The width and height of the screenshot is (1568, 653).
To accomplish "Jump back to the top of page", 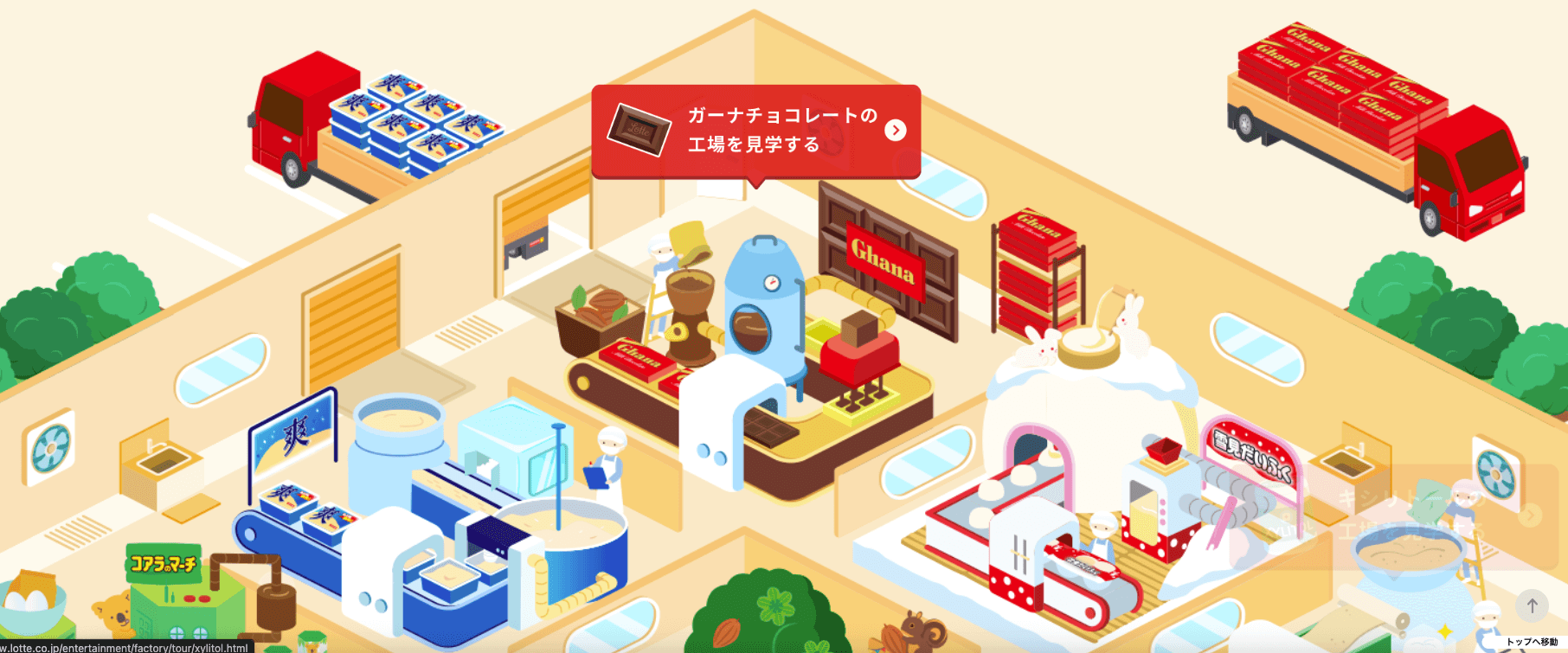I will 1532,605.
